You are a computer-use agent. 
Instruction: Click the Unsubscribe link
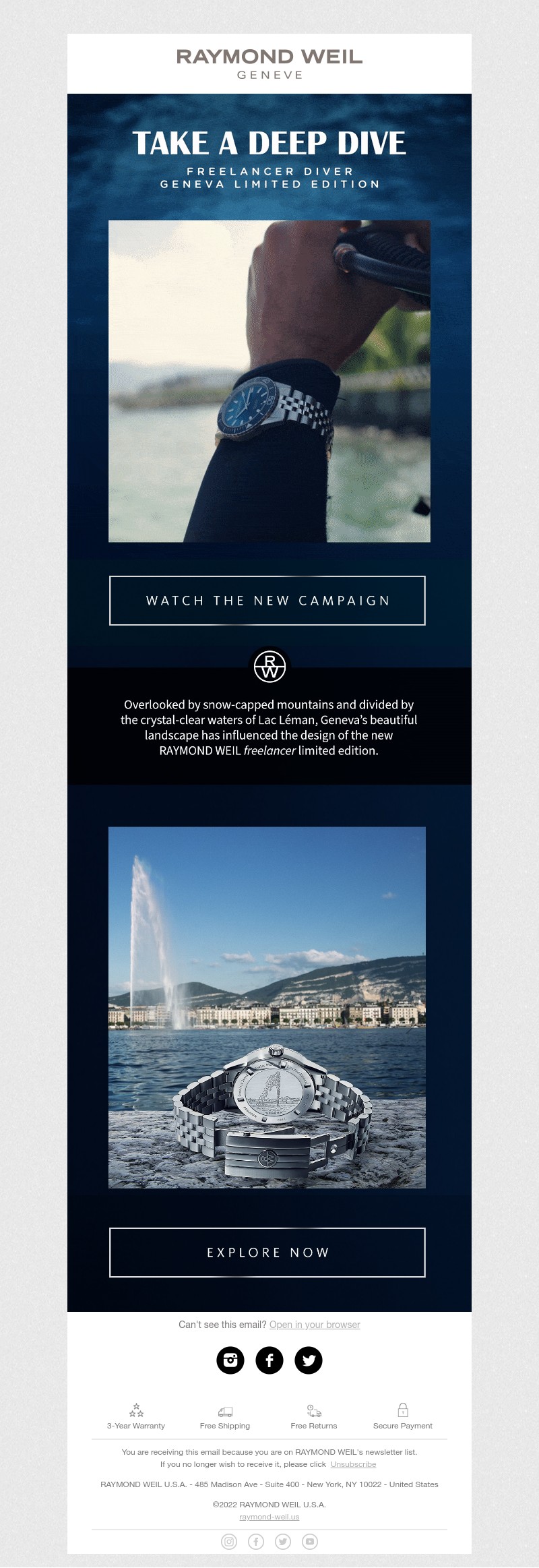point(353,1464)
